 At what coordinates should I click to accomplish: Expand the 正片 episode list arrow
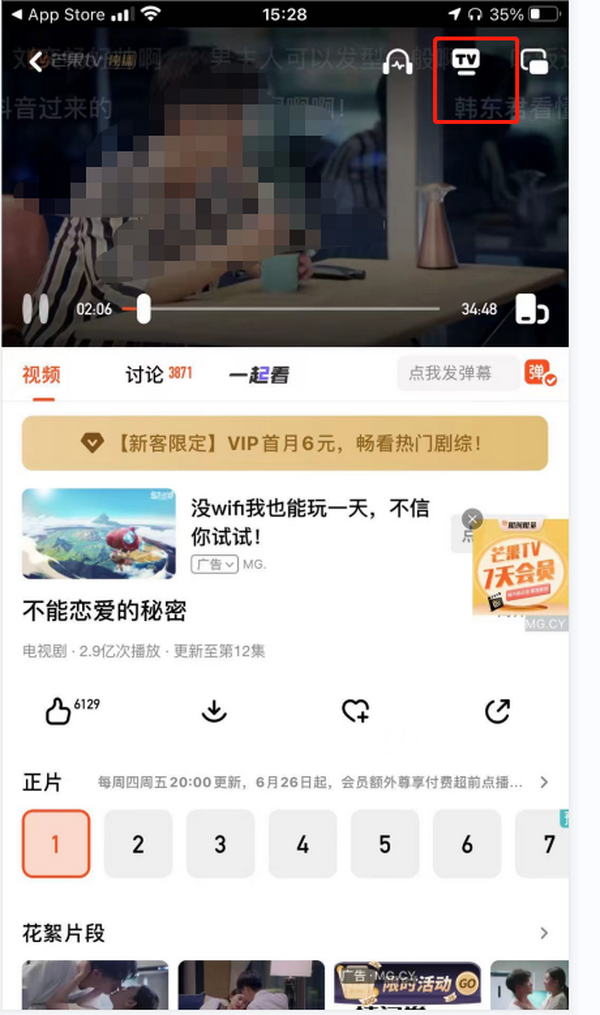pyautogui.click(x=544, y=782)
